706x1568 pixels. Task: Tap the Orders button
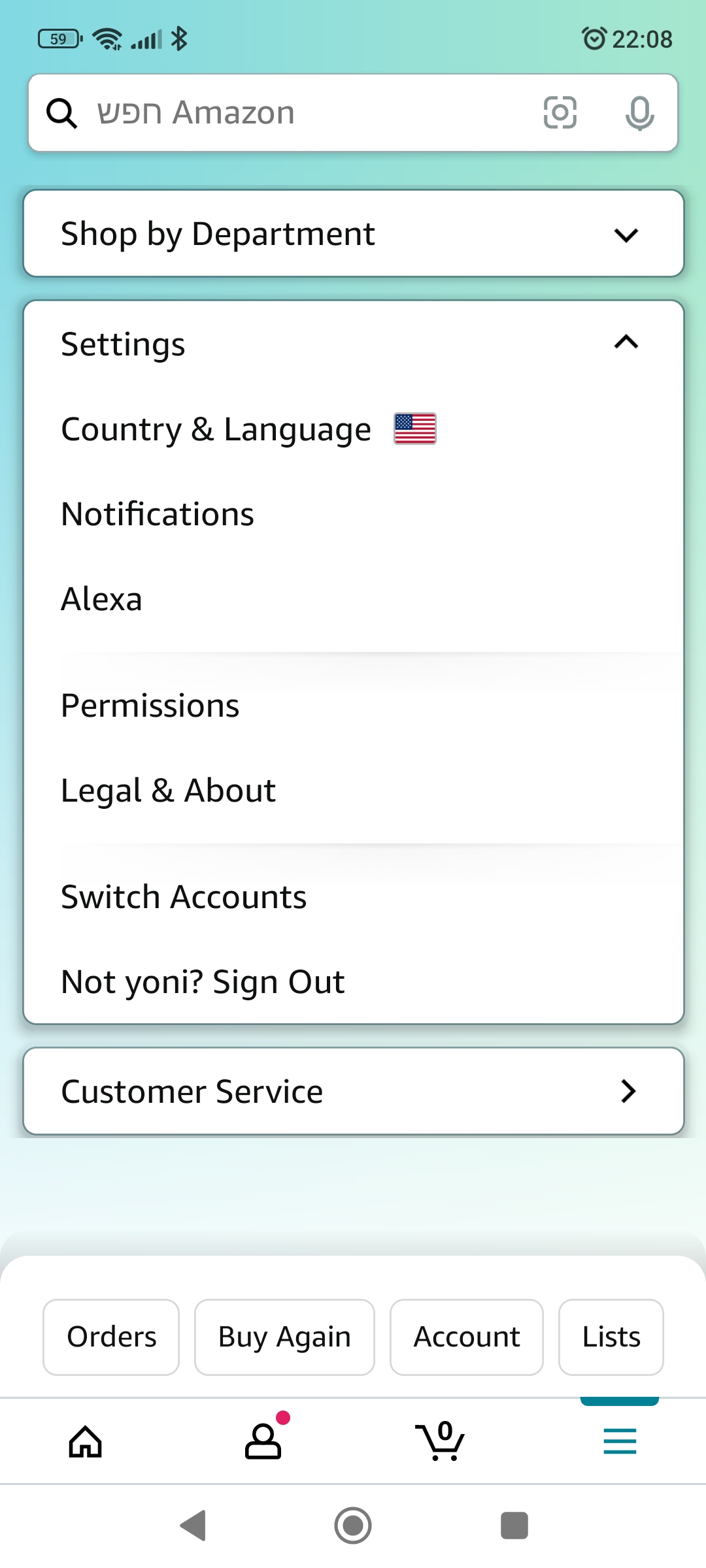coord(111,1337)
